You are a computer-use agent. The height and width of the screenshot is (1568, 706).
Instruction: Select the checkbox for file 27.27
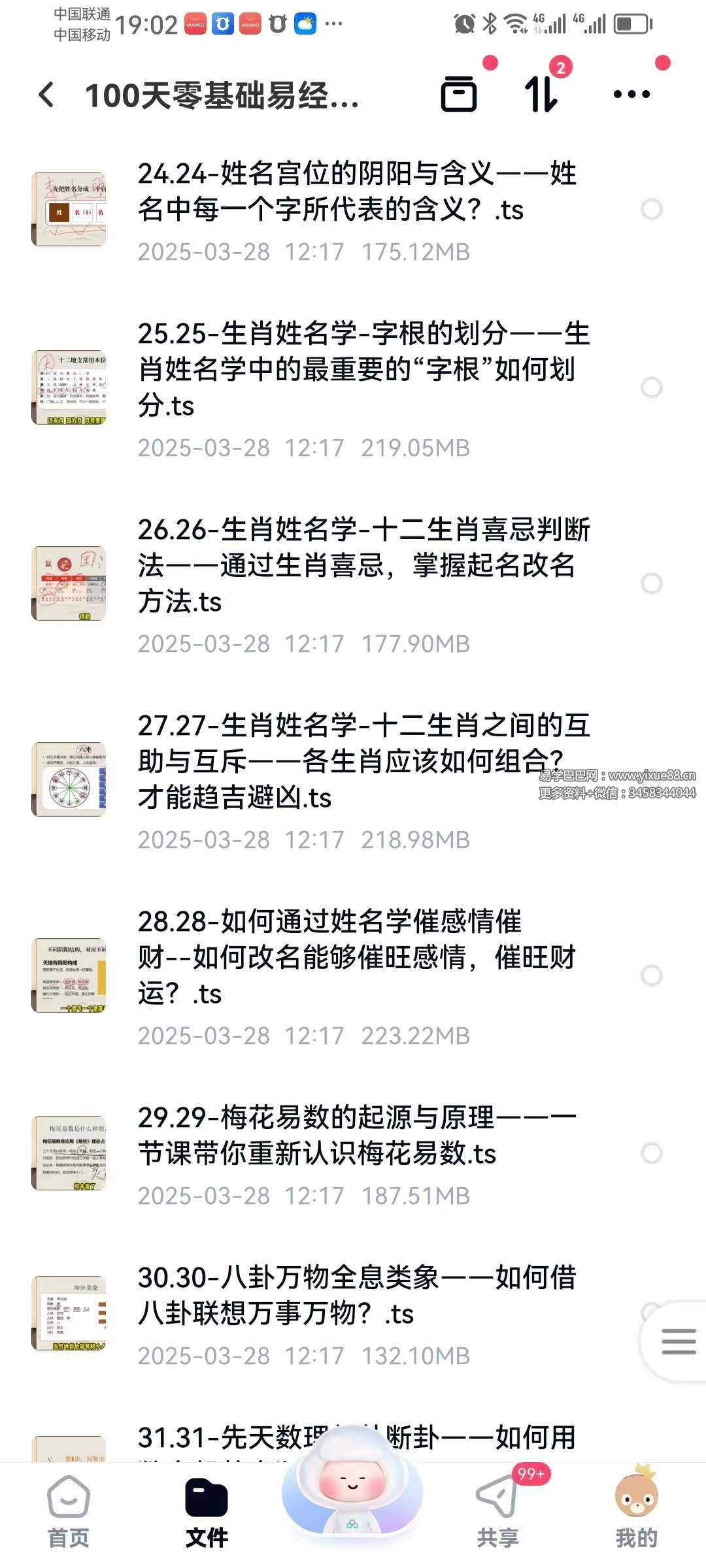[651, 779]
